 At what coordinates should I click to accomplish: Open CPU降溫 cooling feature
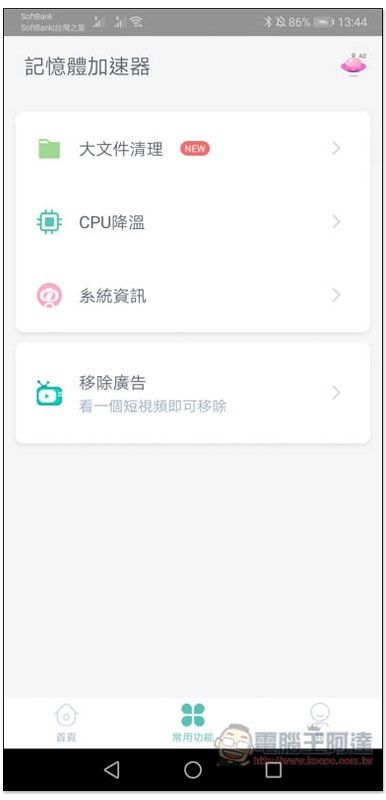point(193,222)
